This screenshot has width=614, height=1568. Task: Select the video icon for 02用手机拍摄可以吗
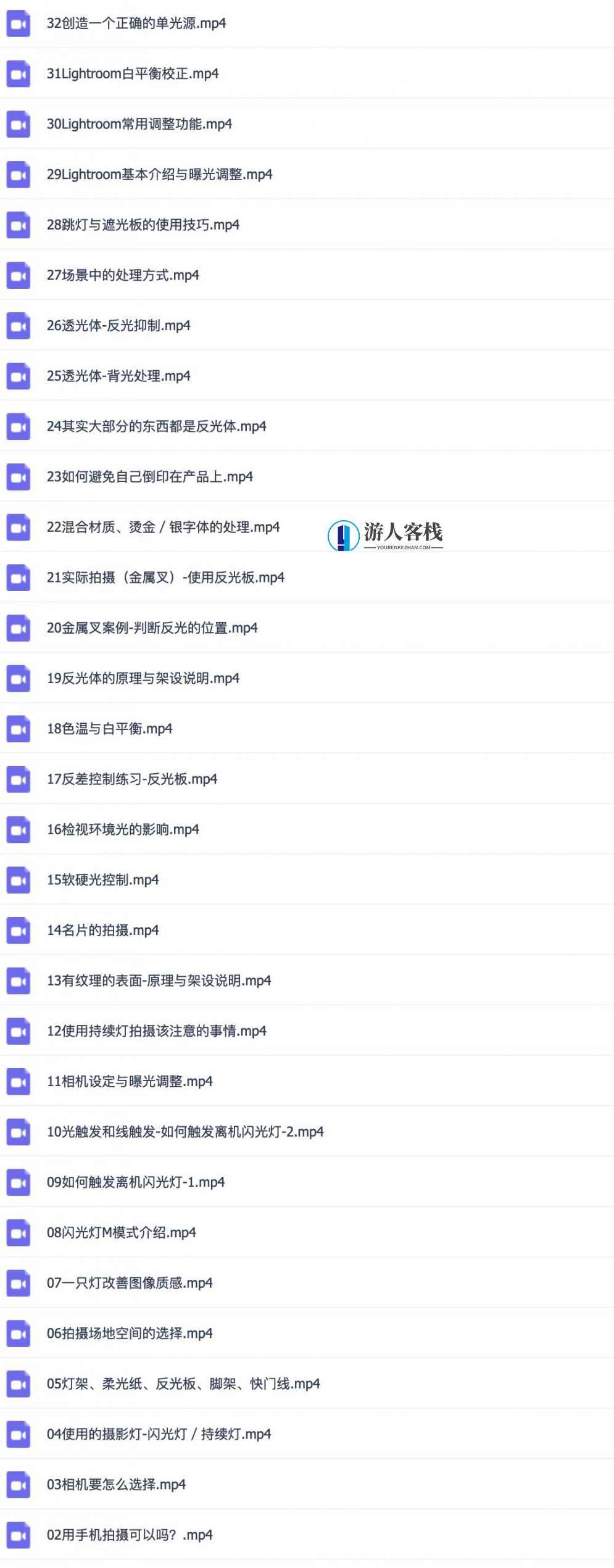point(17,1534)
